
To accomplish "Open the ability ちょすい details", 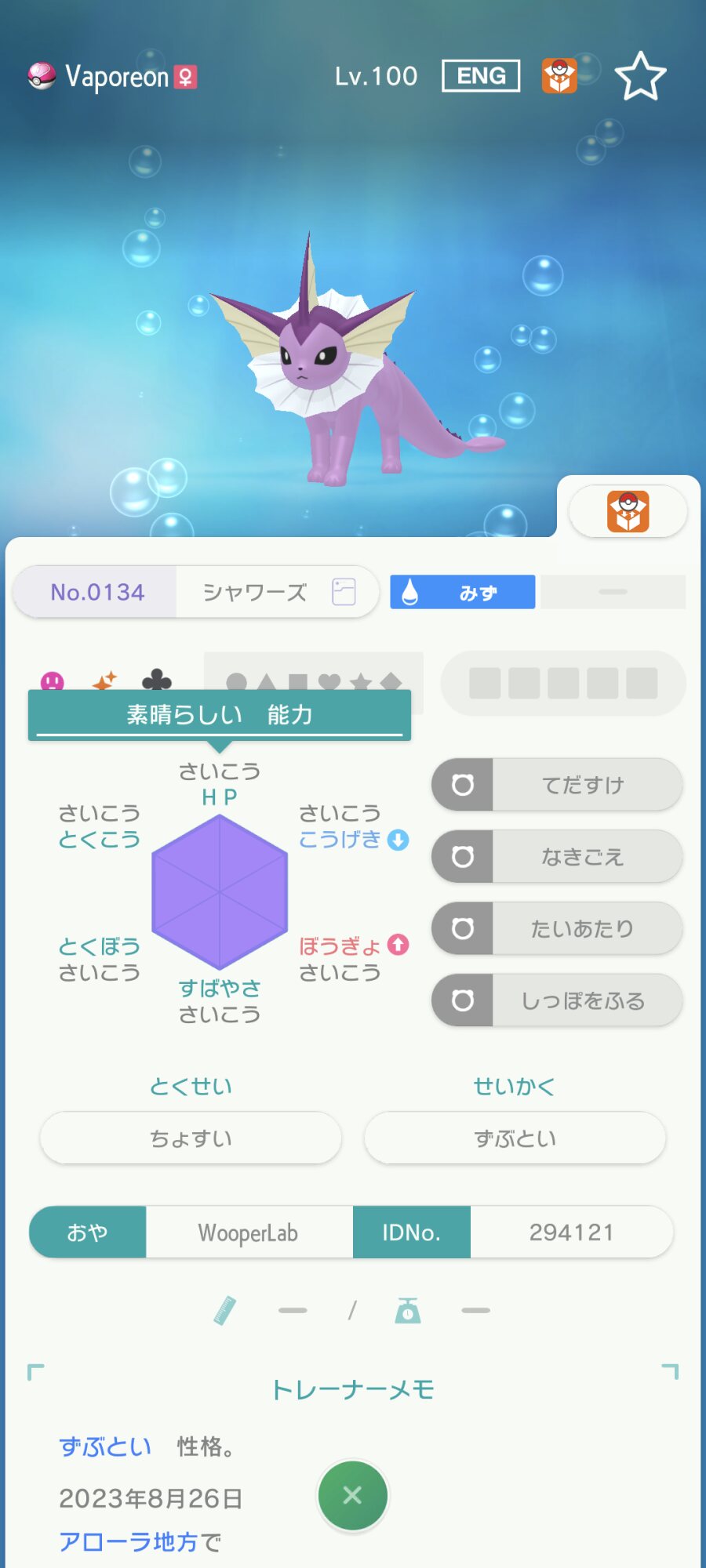I will 191,1138.
